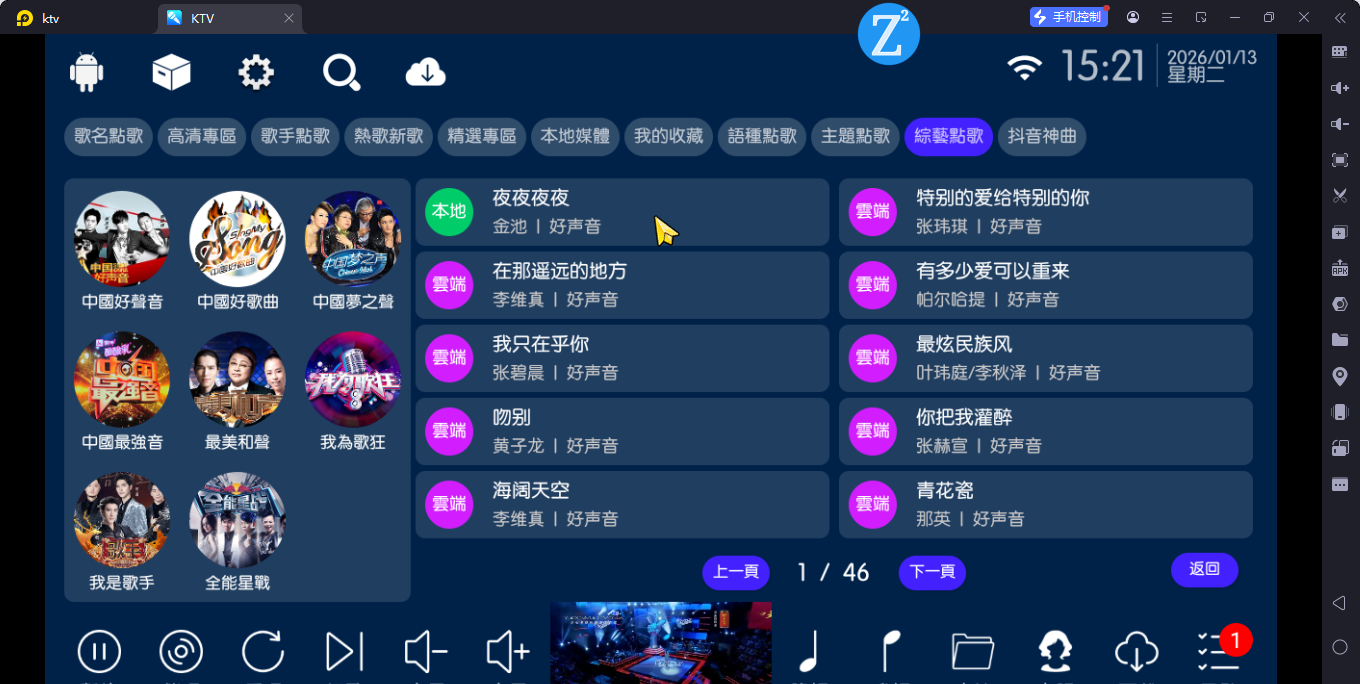Open the queued songs list with badge
The image size is (1360, 684).
(x=1218, y=650)
